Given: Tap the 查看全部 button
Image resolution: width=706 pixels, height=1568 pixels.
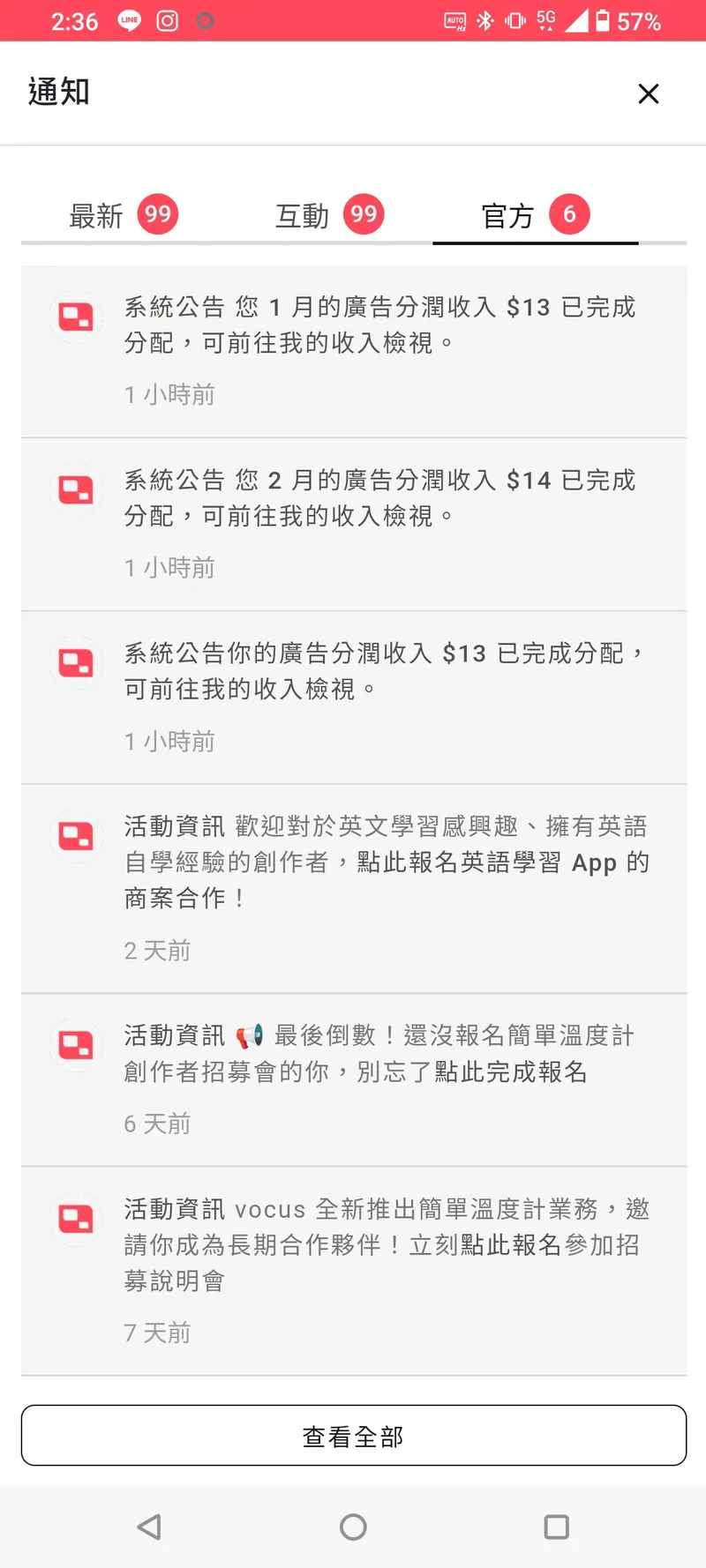Looking at the screenshot, I should (354, 1436).
